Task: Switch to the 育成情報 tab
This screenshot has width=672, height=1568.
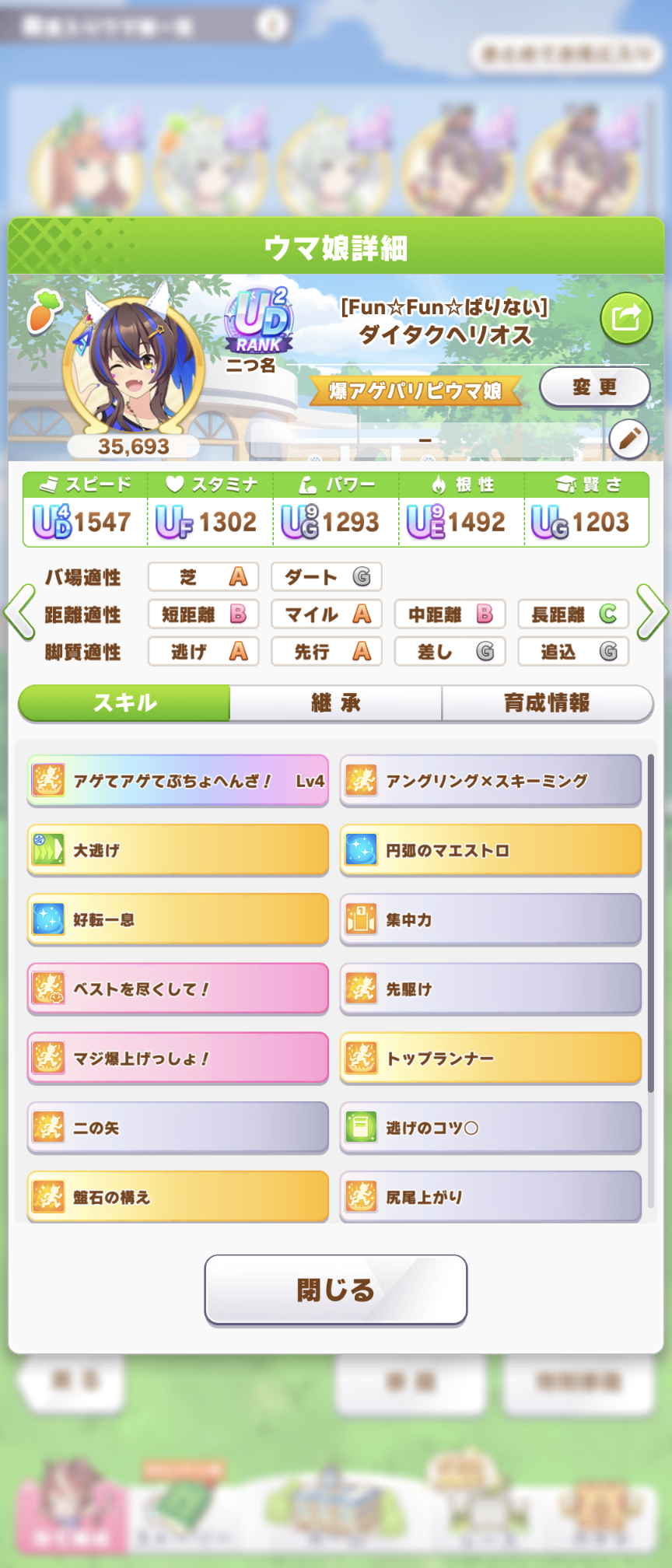Action: [547, 703]
